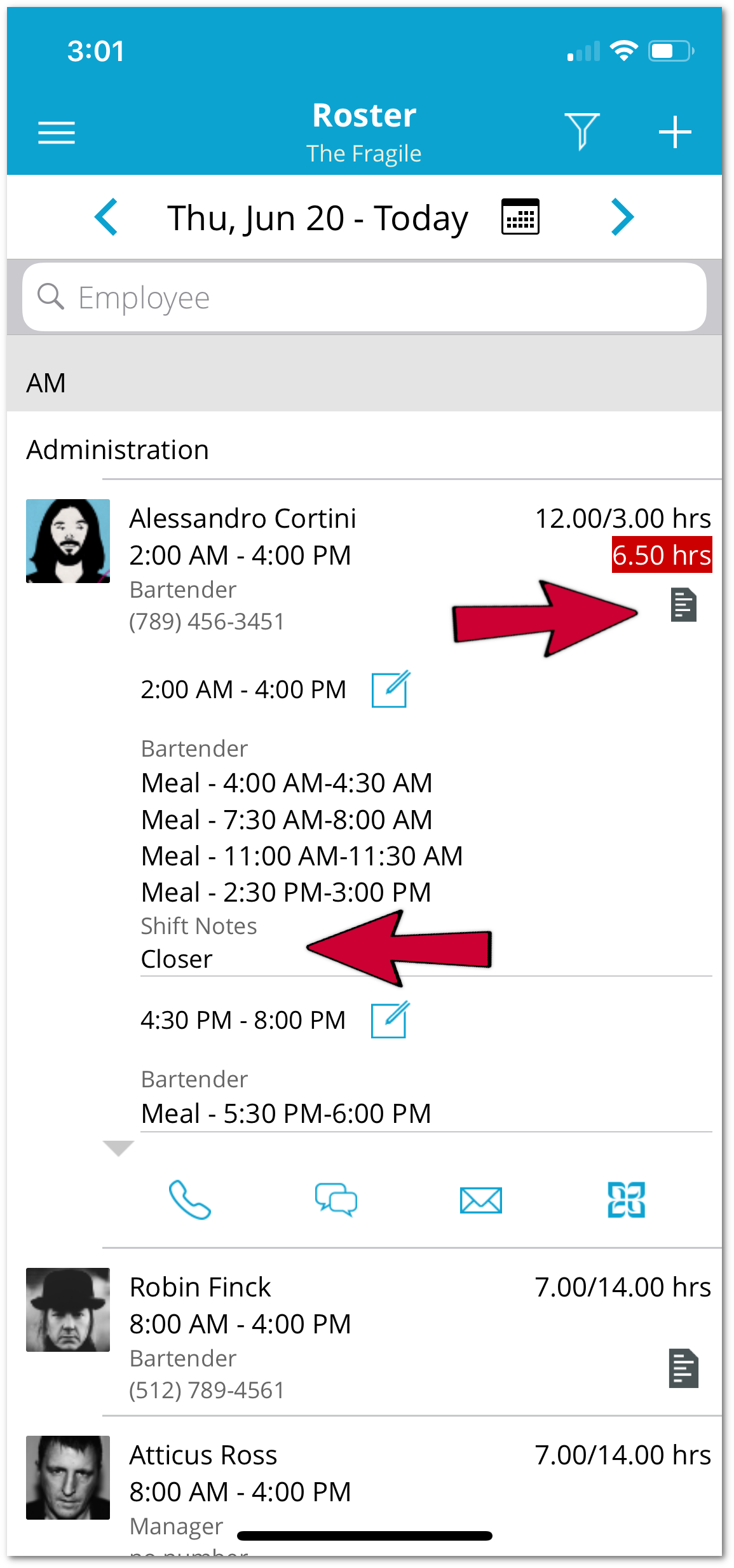Open shift swap icon for Alessandro
The height and width of the screenshot is (1568, 734).
627,1200
